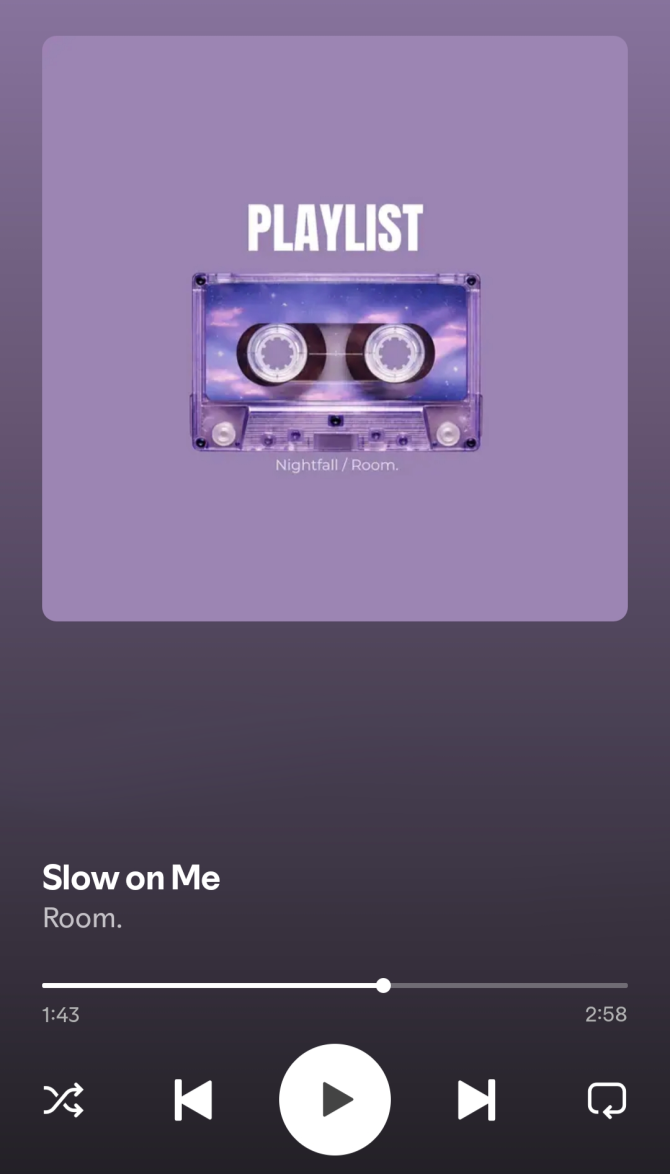Go back to the previous track
670x1174 pixels.
(193, 1100)
